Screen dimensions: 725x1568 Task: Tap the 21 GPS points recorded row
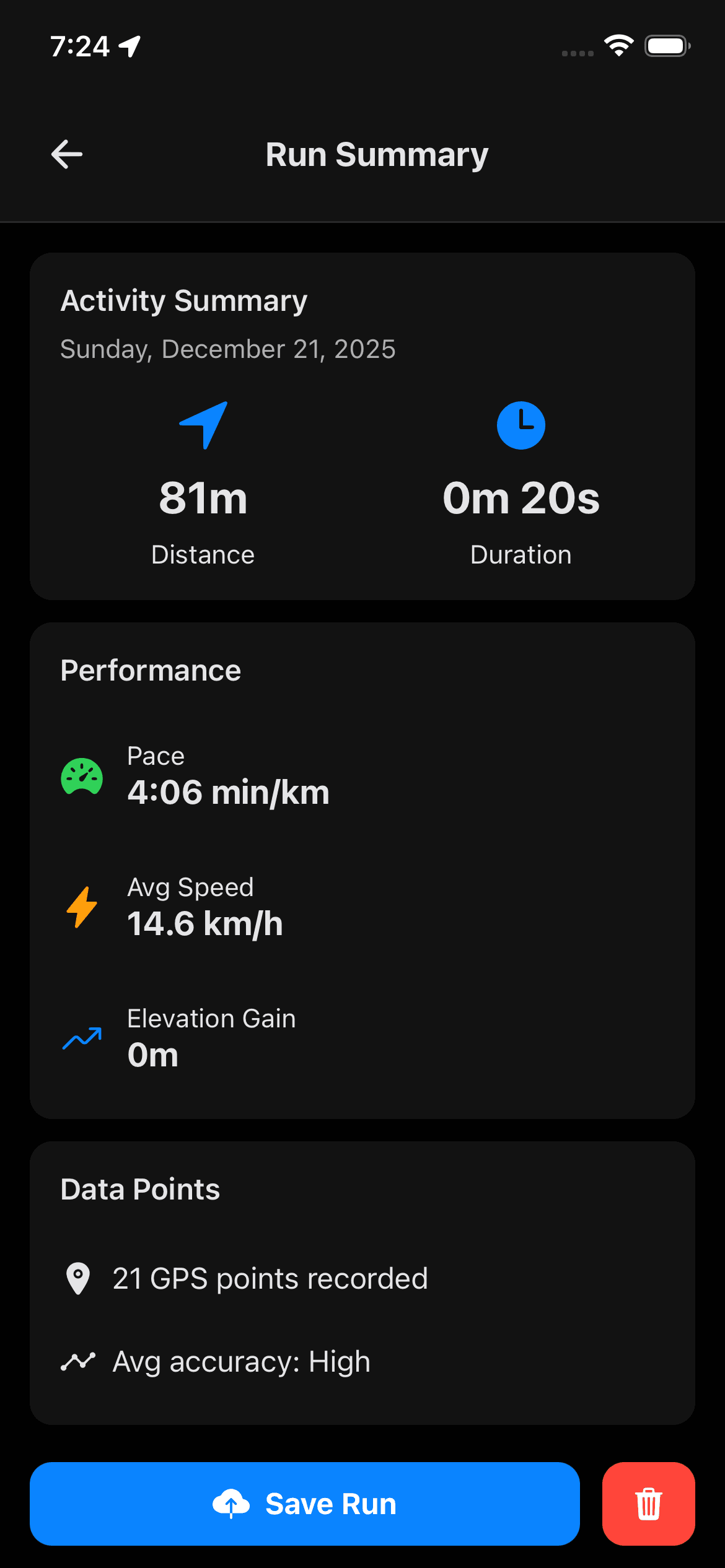click(270, 1278)
